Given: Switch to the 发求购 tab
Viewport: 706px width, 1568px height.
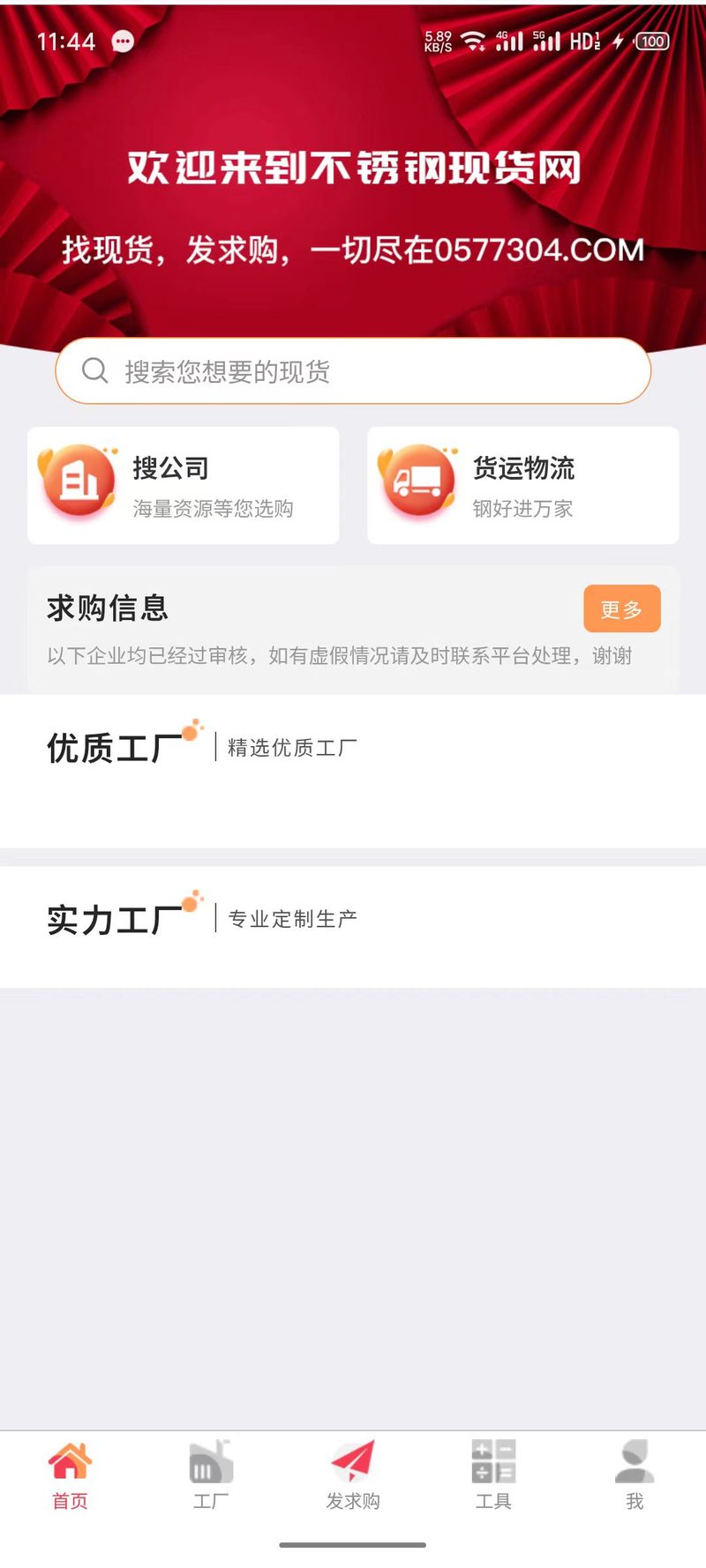Looking at the screenshot, I should point(353,1475).
